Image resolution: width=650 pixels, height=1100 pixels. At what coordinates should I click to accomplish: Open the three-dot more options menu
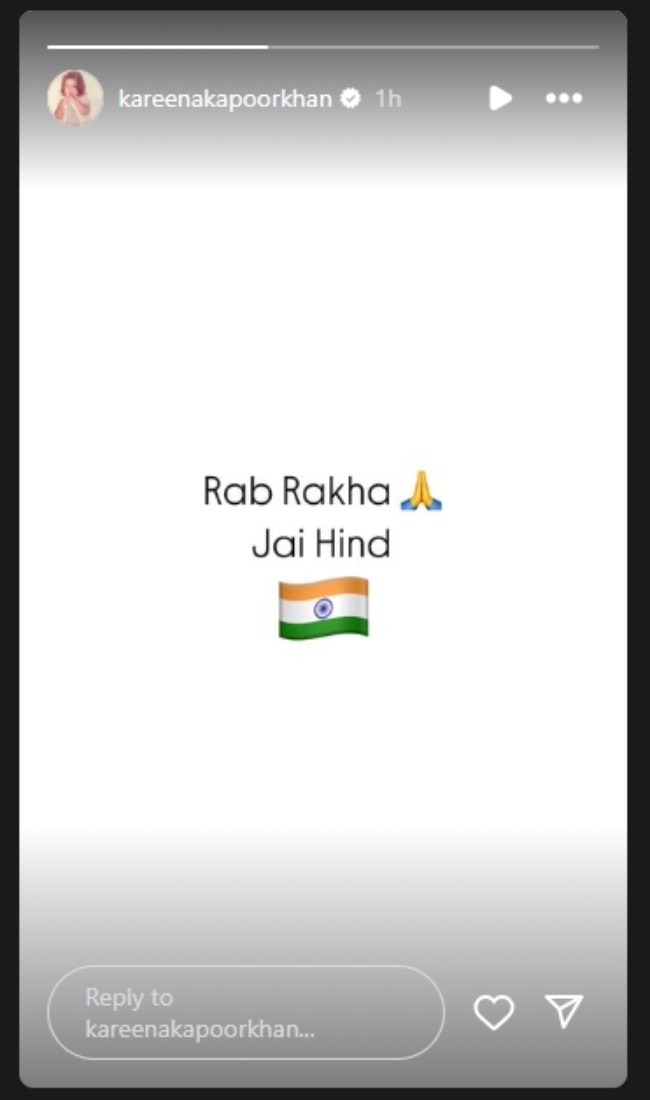(564, 98)
